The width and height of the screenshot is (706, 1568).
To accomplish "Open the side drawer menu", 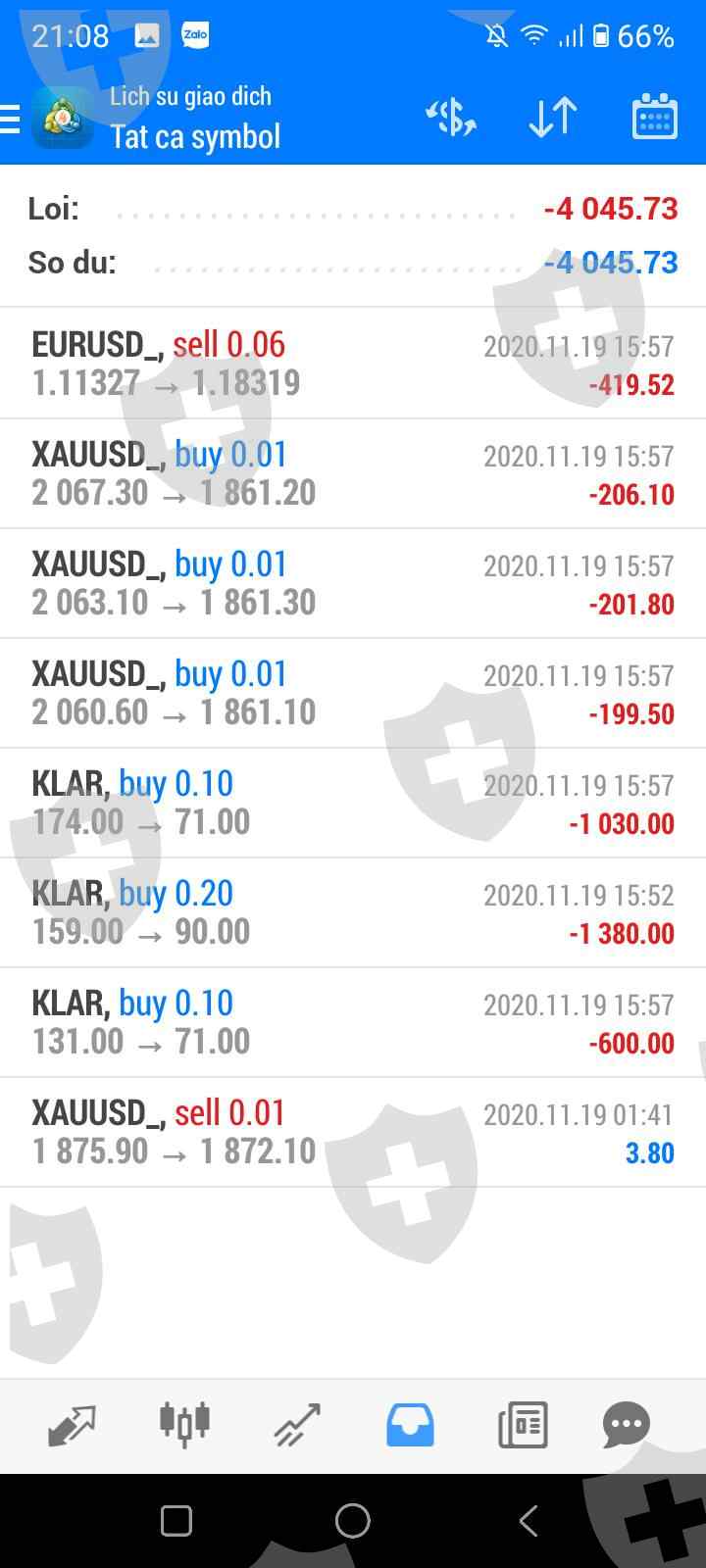I will [12, 119].
